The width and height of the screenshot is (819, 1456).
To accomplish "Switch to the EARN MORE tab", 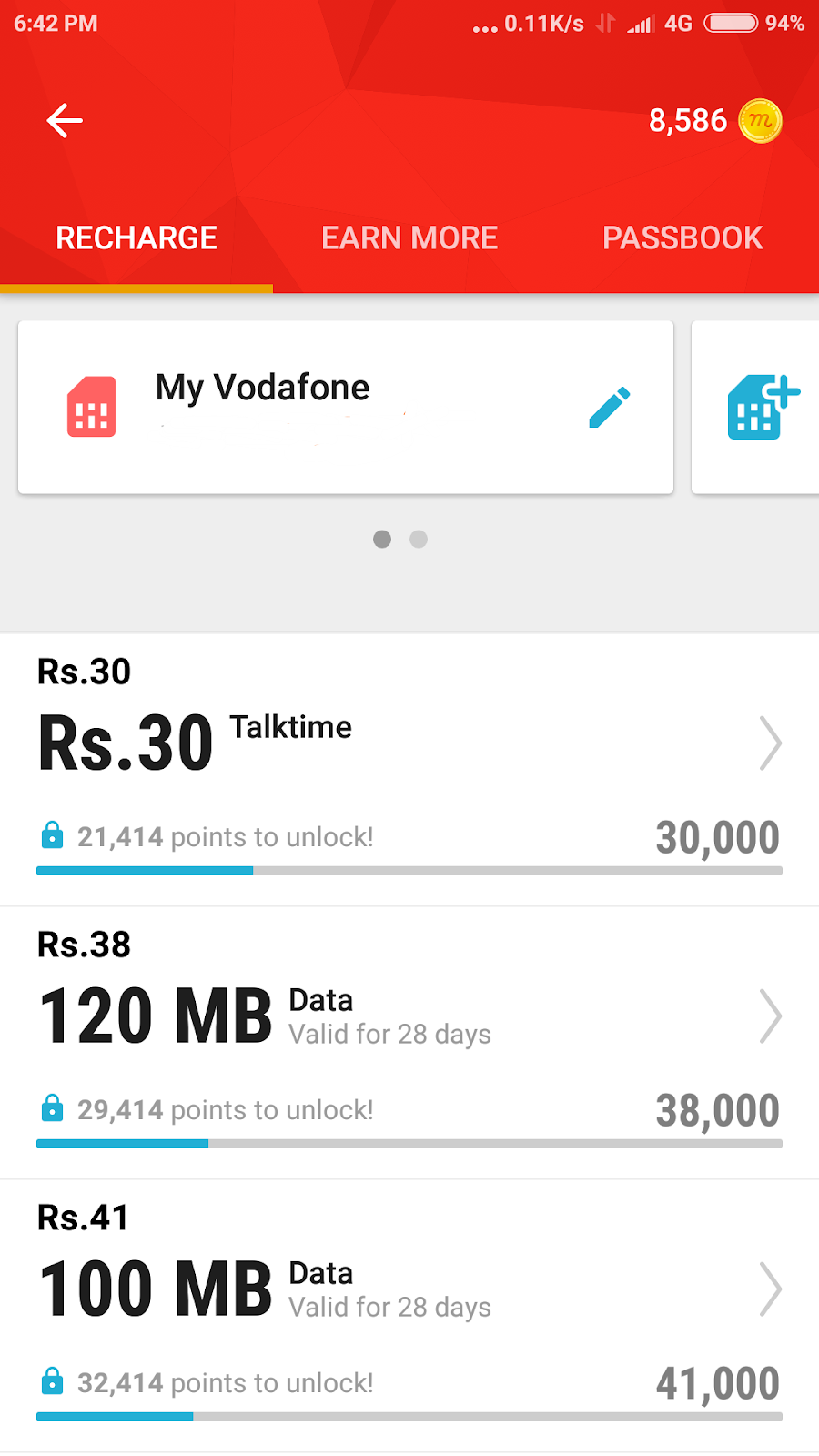I will [409, 238].
